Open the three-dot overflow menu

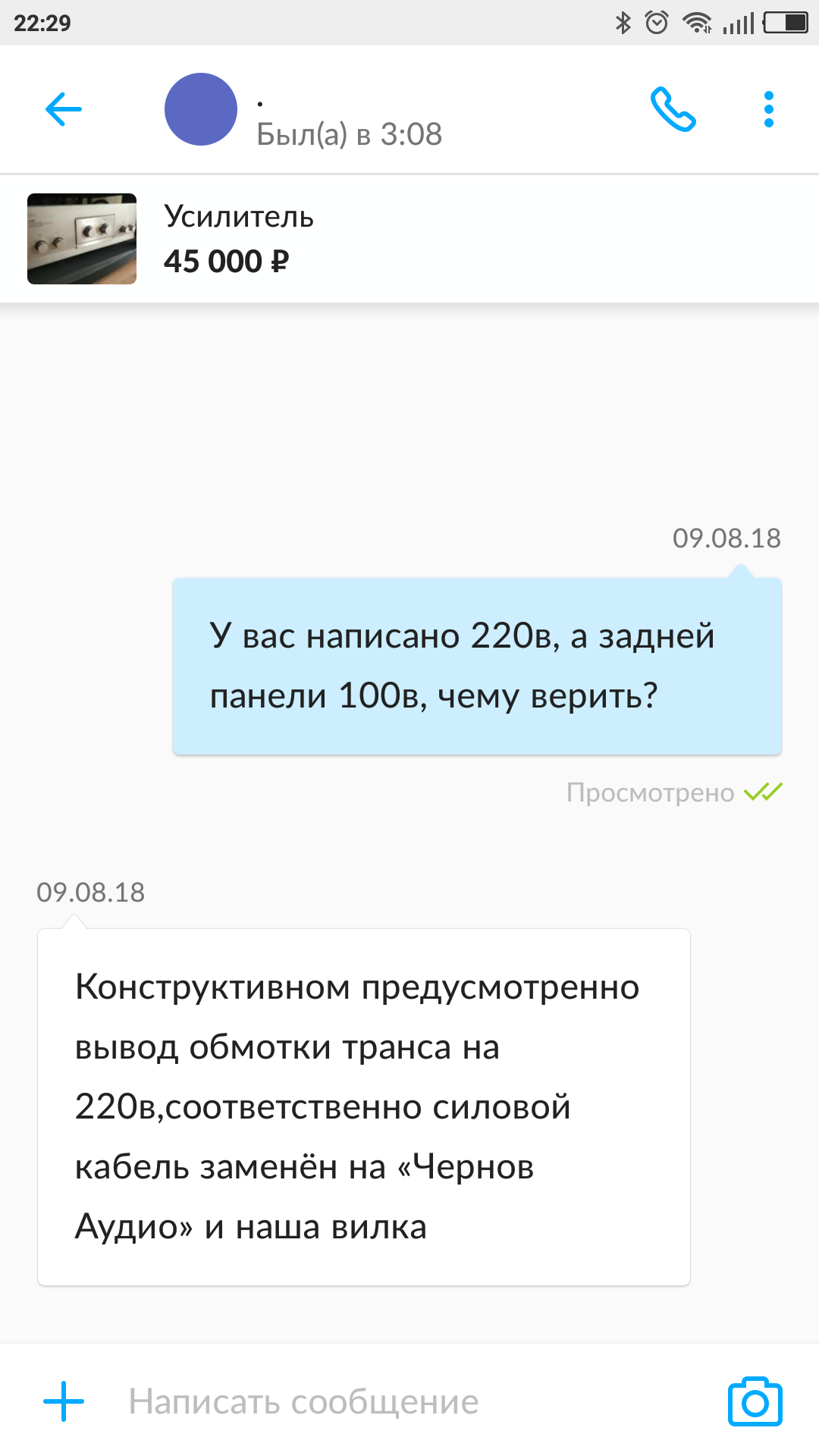[x=768, y=109]
